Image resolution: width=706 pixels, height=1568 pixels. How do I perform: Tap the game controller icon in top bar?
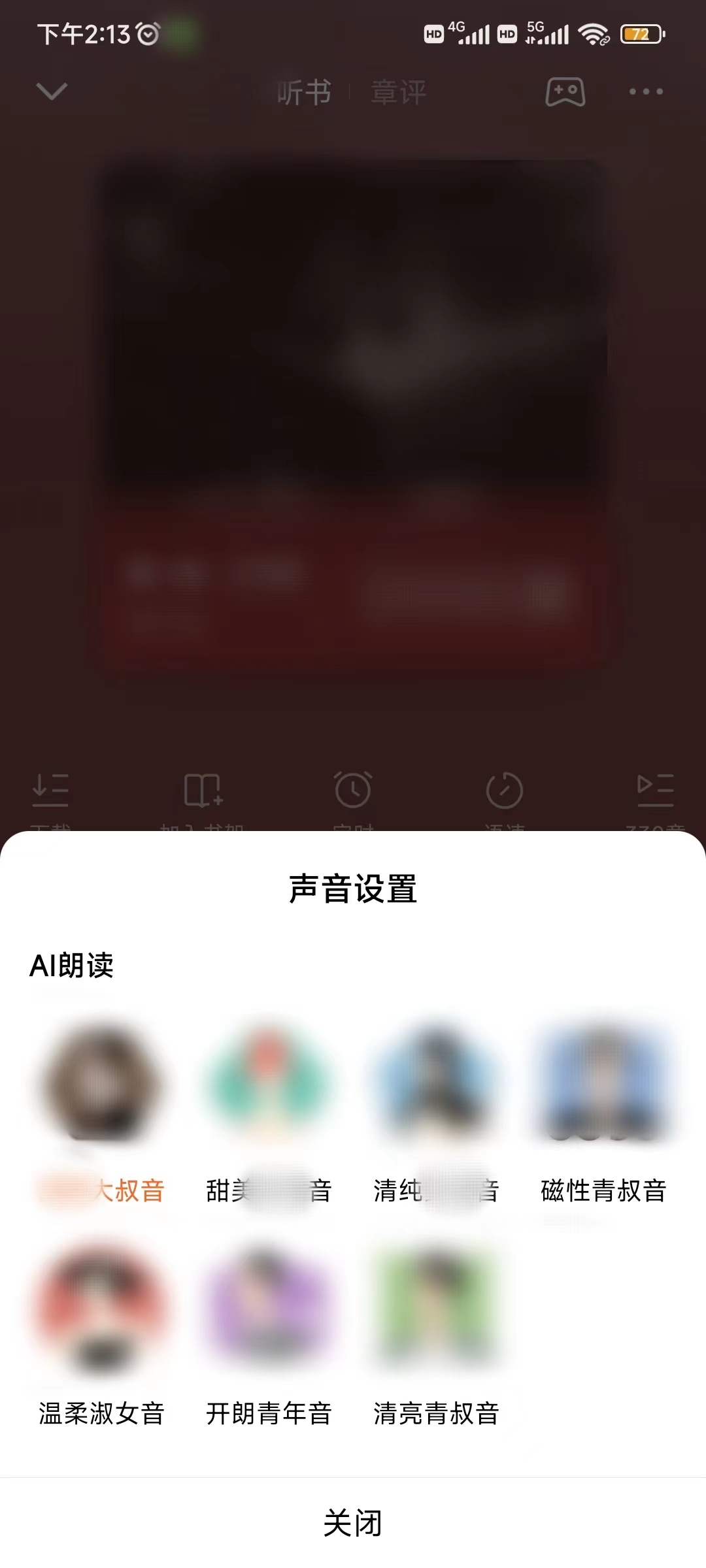tap(565, 91)
